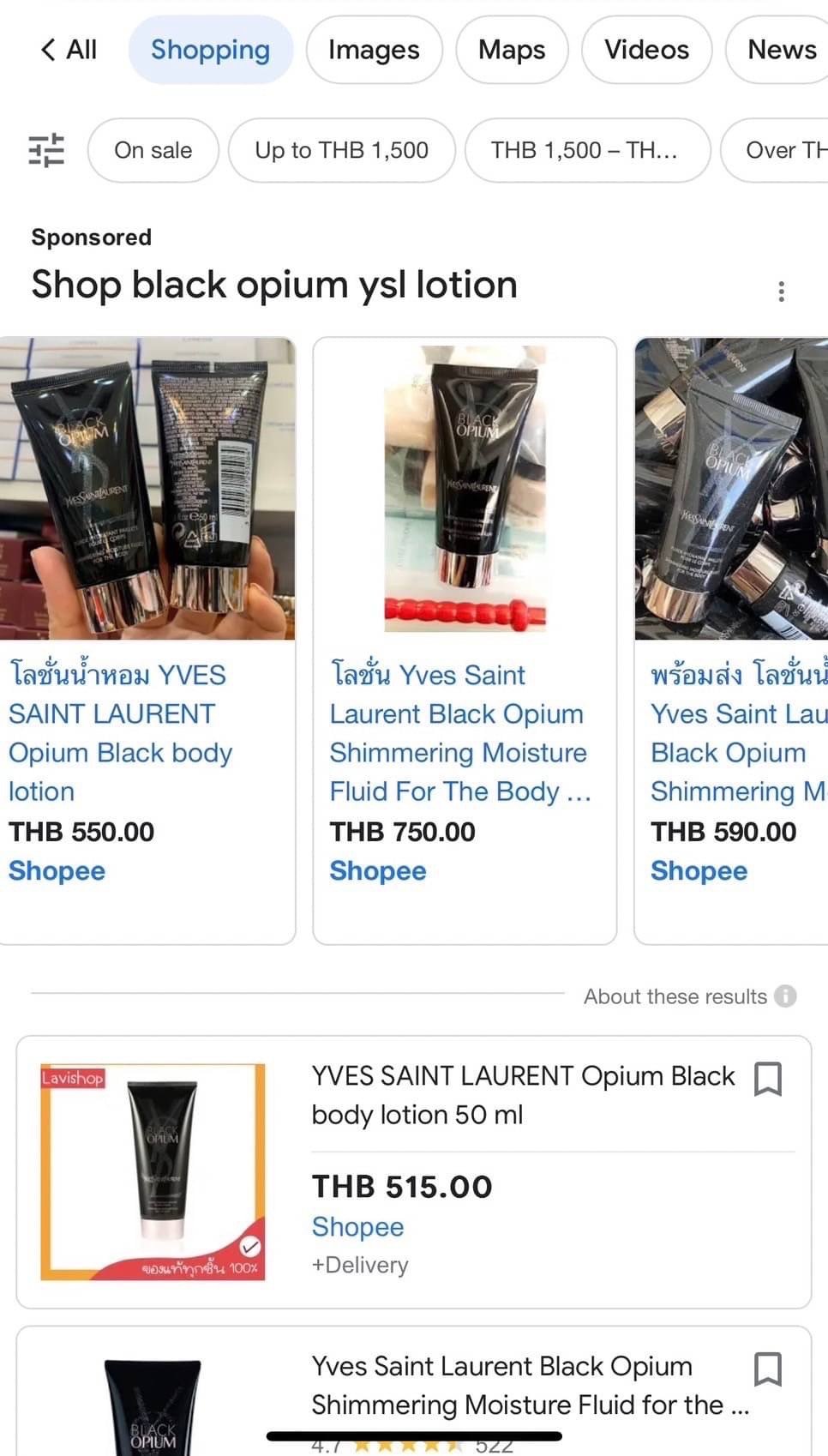
Task: Bookmark the Opium Black body lotion 50 ml
Action: pos(767,1079)
